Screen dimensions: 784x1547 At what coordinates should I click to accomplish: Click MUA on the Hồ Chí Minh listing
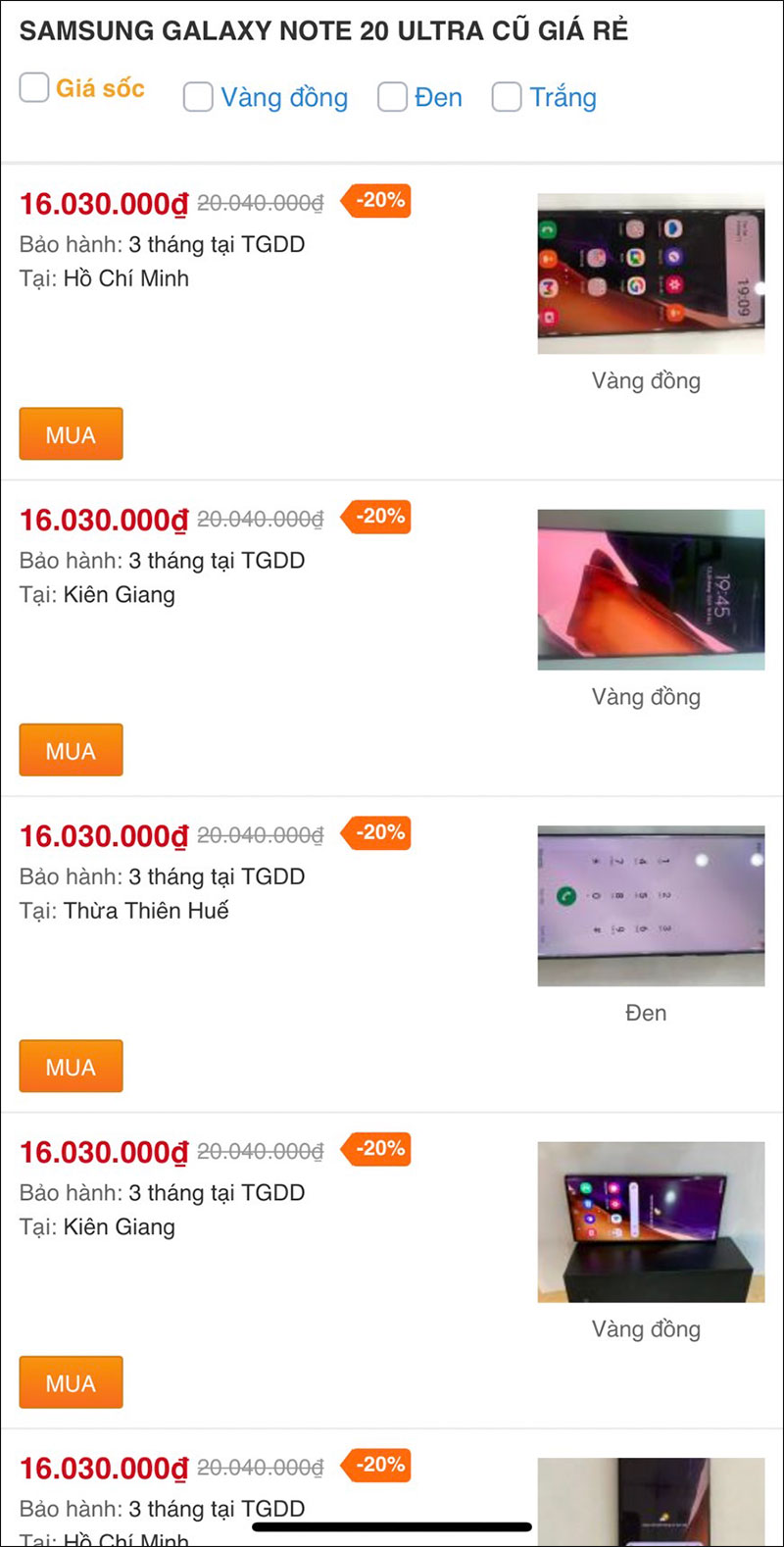[70, 433]
